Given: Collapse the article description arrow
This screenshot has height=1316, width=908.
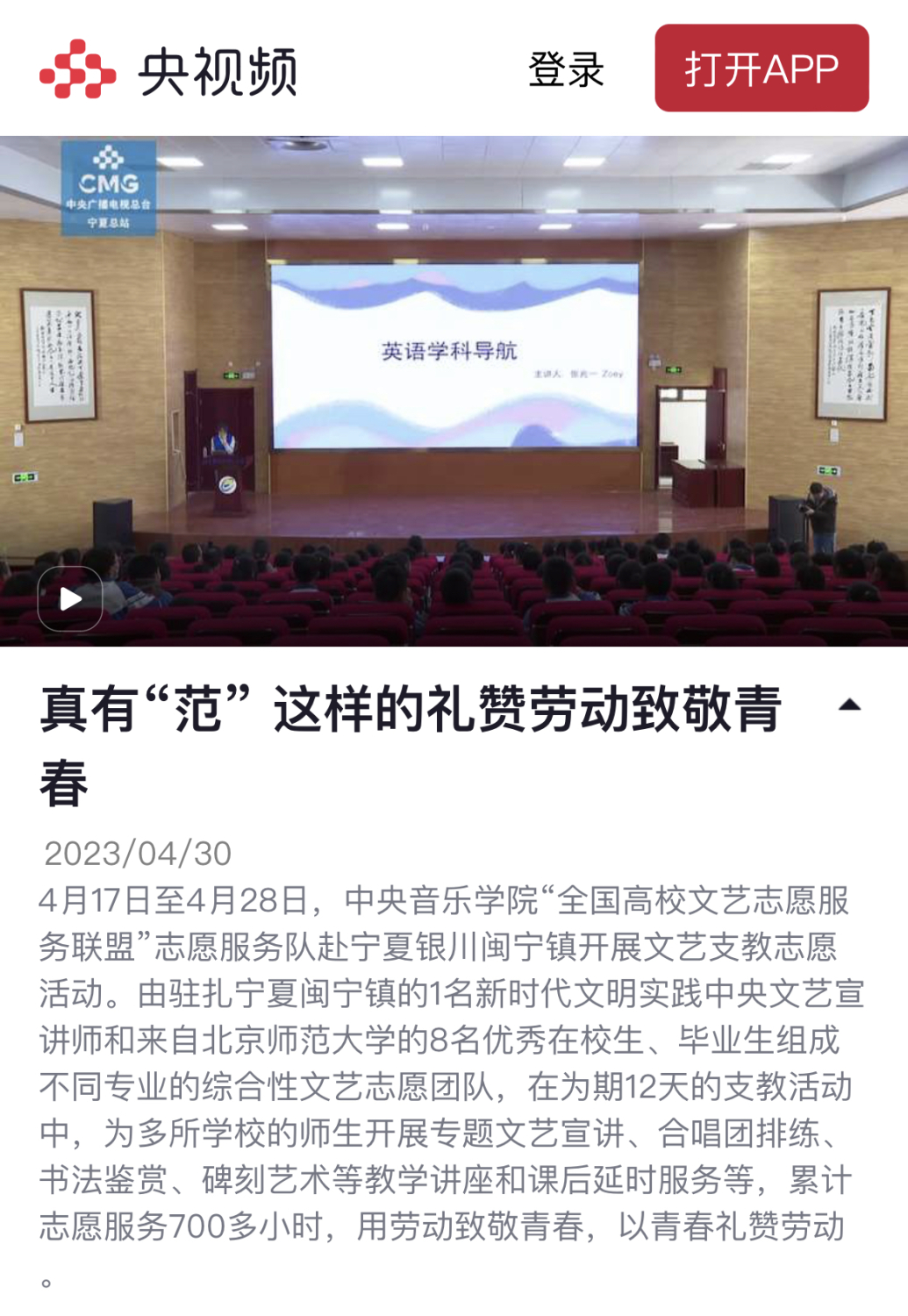Looking at the screenshot, I should tap(849, 704).
